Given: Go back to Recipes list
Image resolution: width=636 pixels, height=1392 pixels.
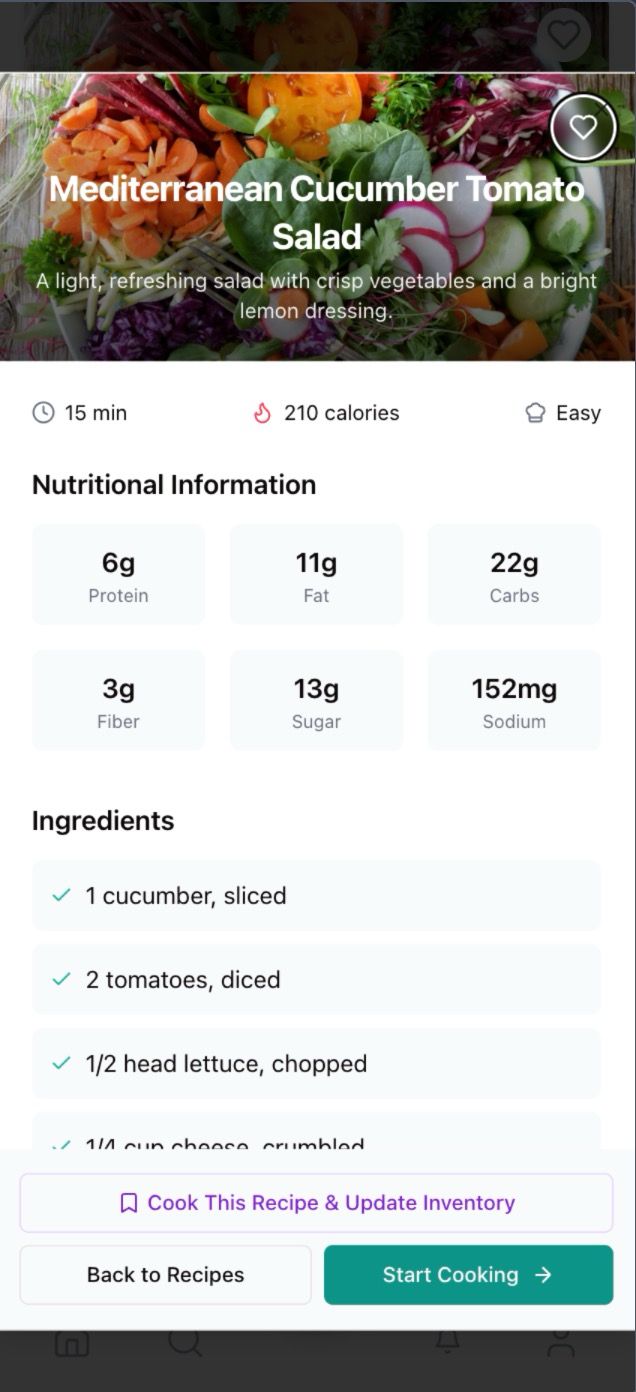Looking at the screenshot, I should (166, 1274).
